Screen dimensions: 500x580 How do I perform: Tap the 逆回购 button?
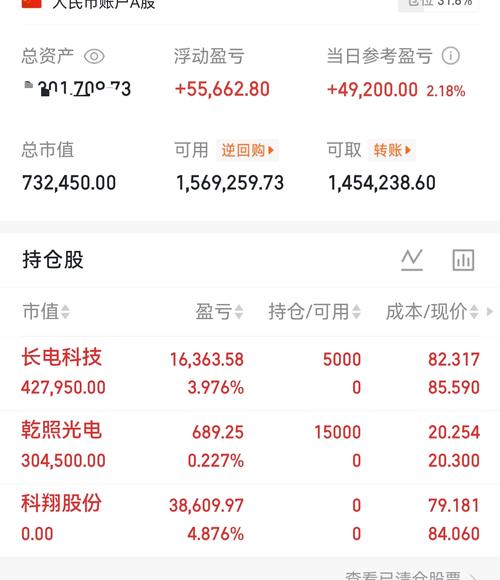point(247,150)
